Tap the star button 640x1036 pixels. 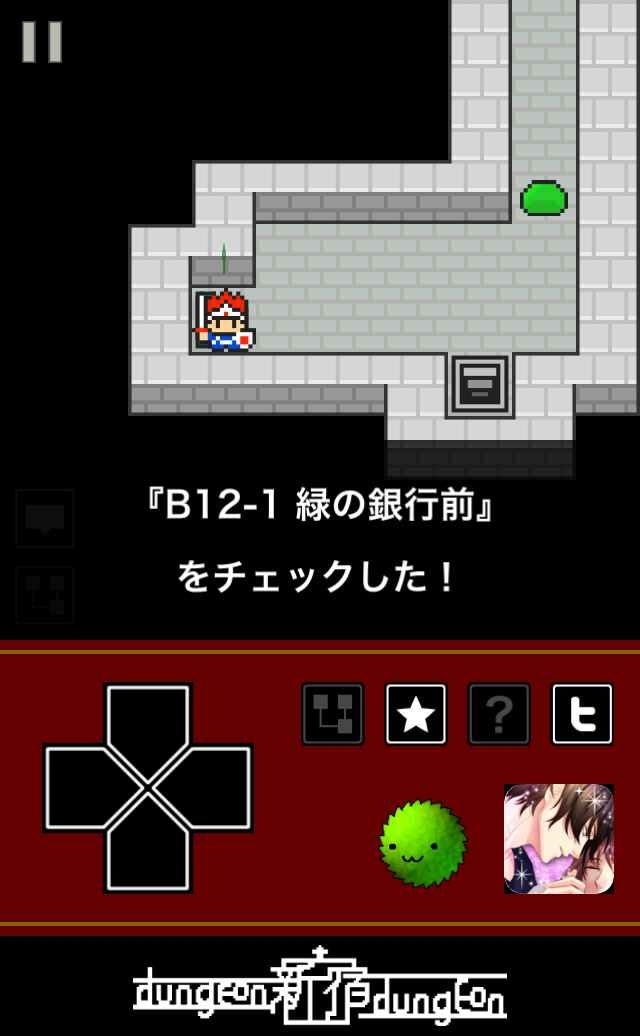pos(416,714)
